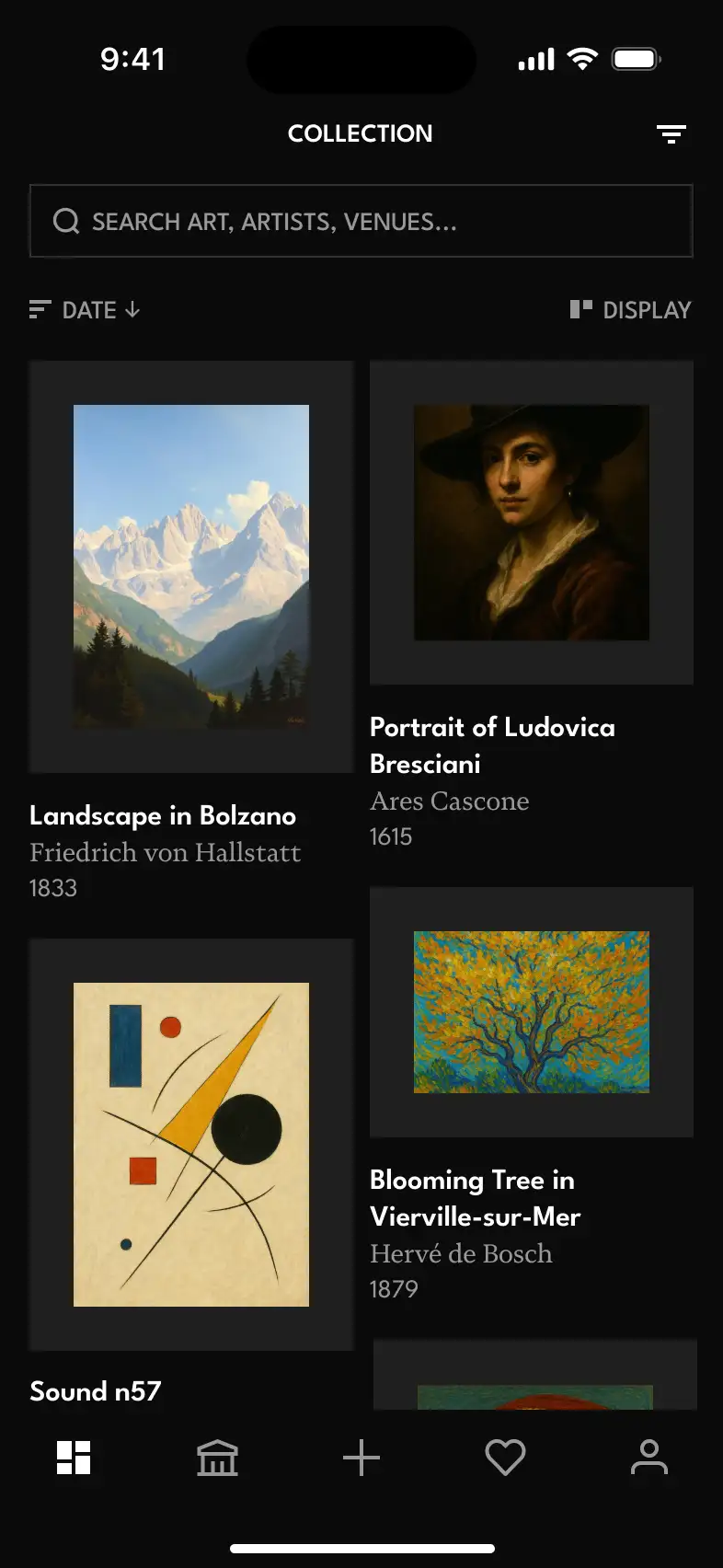
Task: Select the Sound n57 abstract artwork
Action: point(191,1145)
